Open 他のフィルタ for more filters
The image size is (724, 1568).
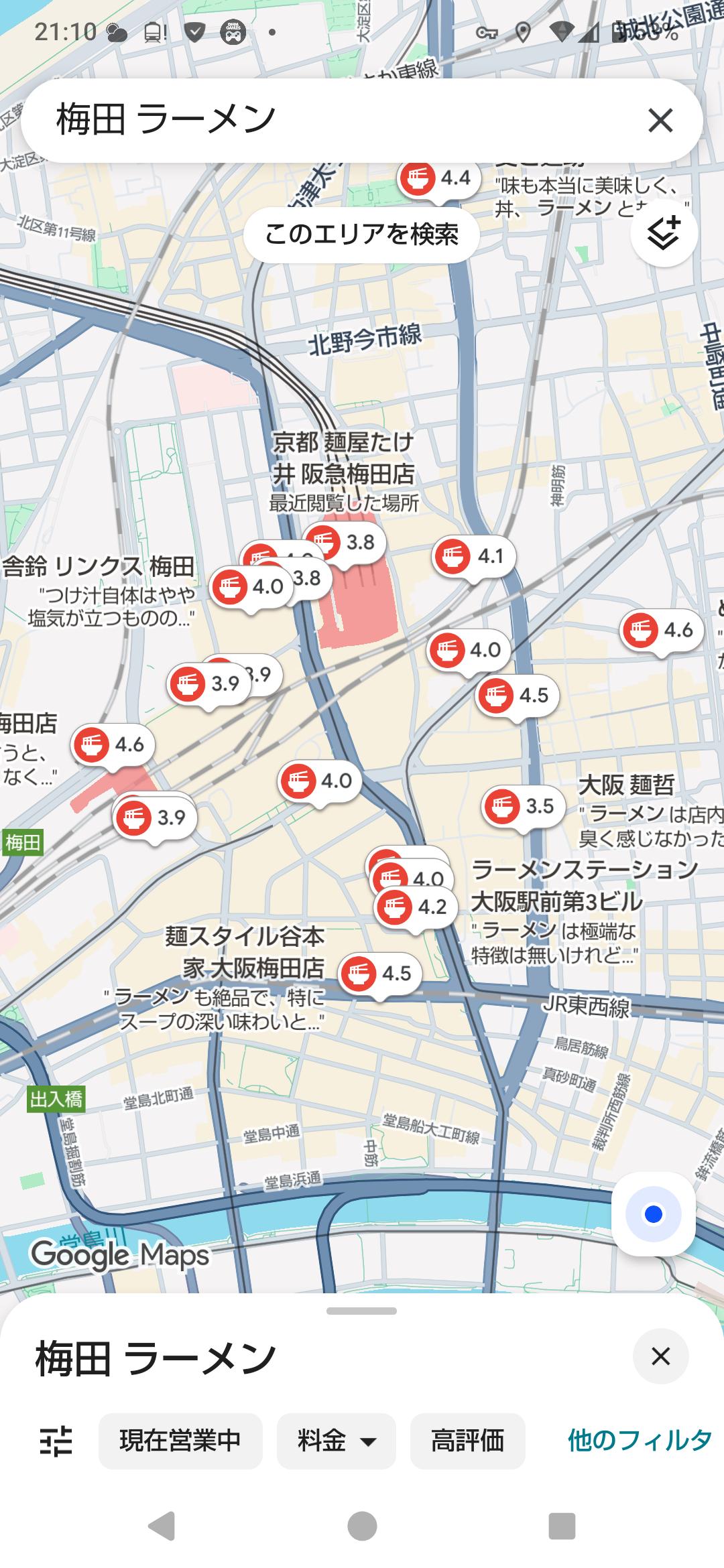tap(640, 1441)
